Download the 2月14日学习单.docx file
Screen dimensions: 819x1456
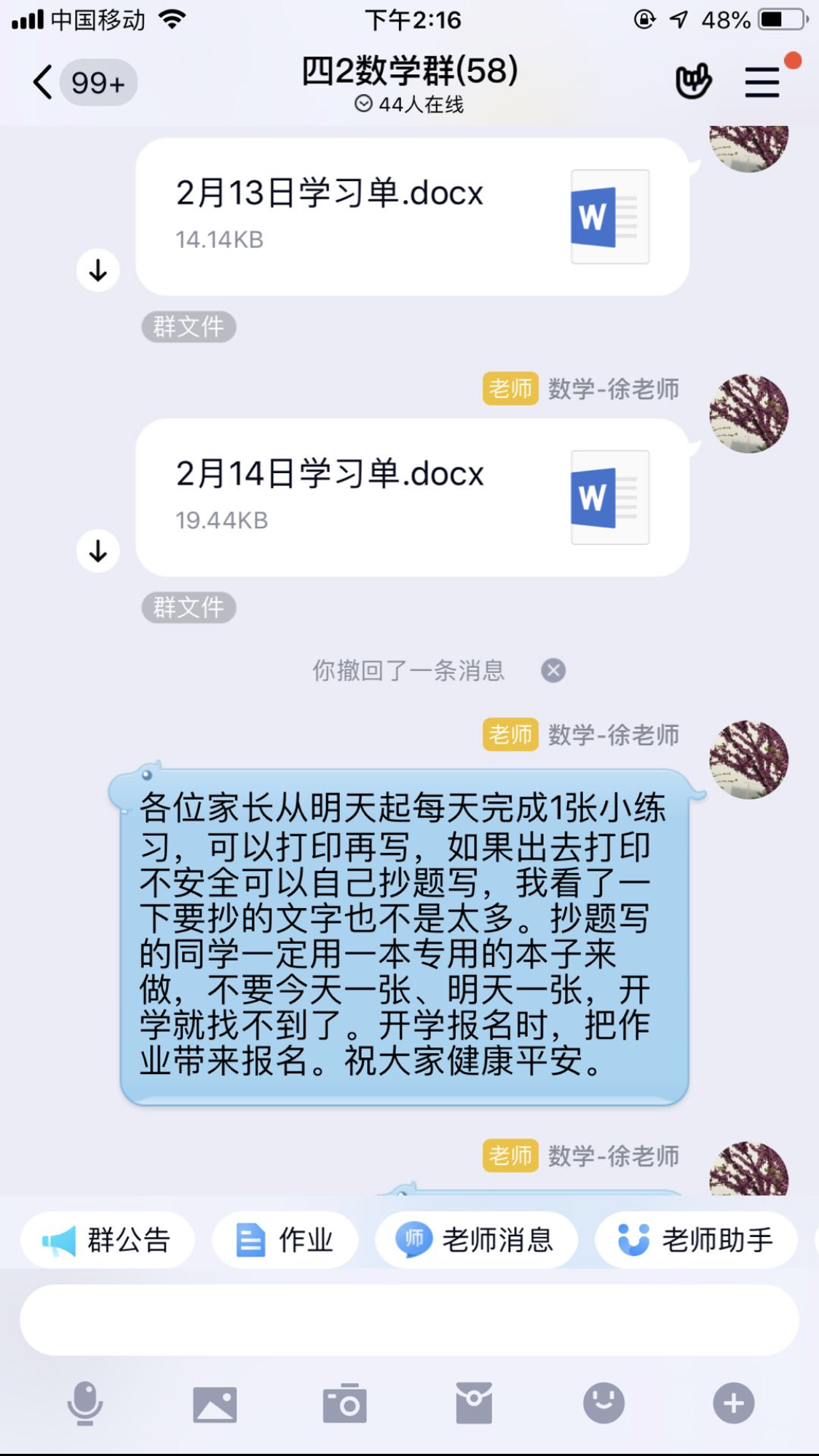98,552
